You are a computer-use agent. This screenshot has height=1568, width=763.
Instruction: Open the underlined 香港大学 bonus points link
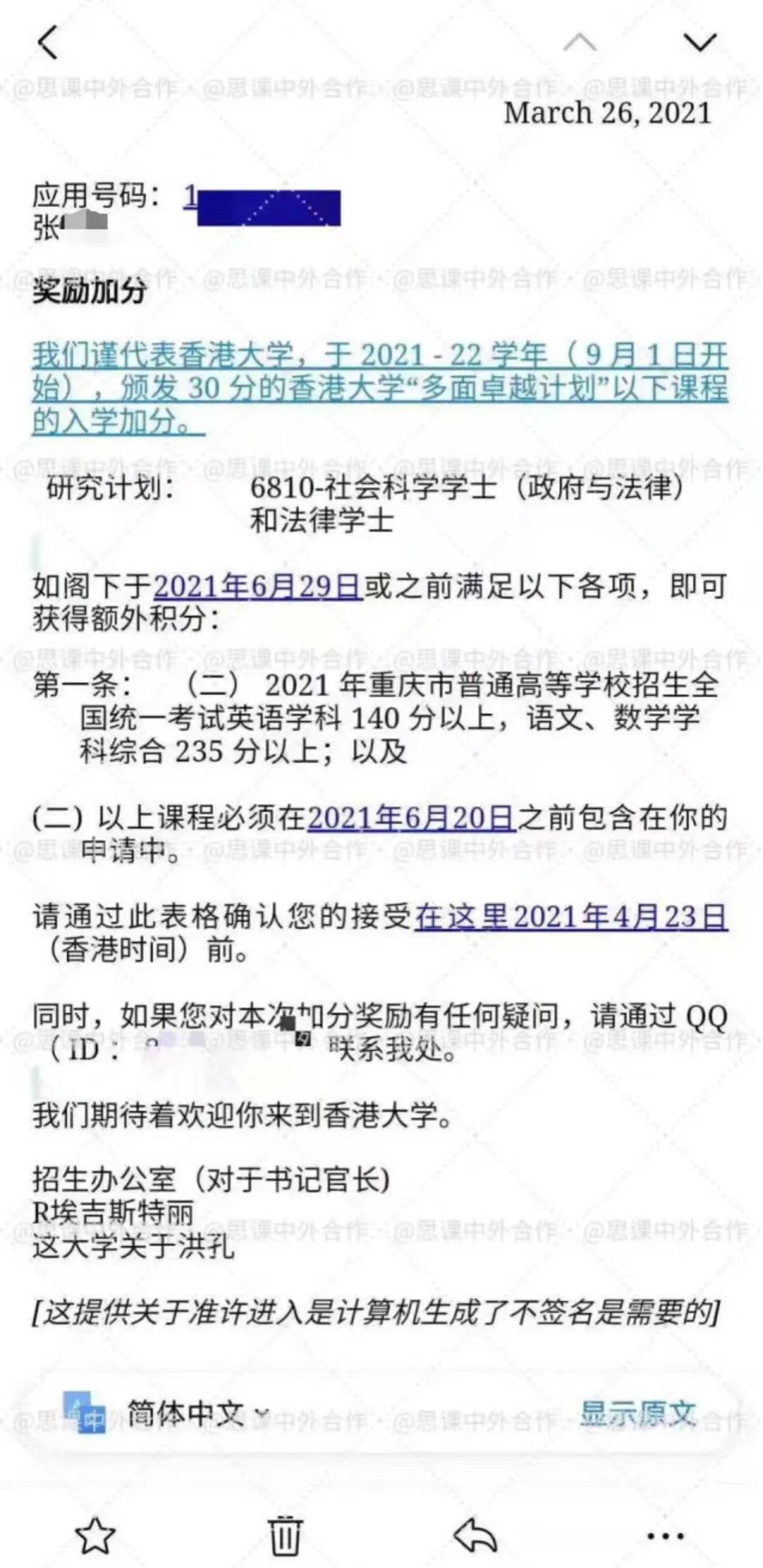coord(379,388)
